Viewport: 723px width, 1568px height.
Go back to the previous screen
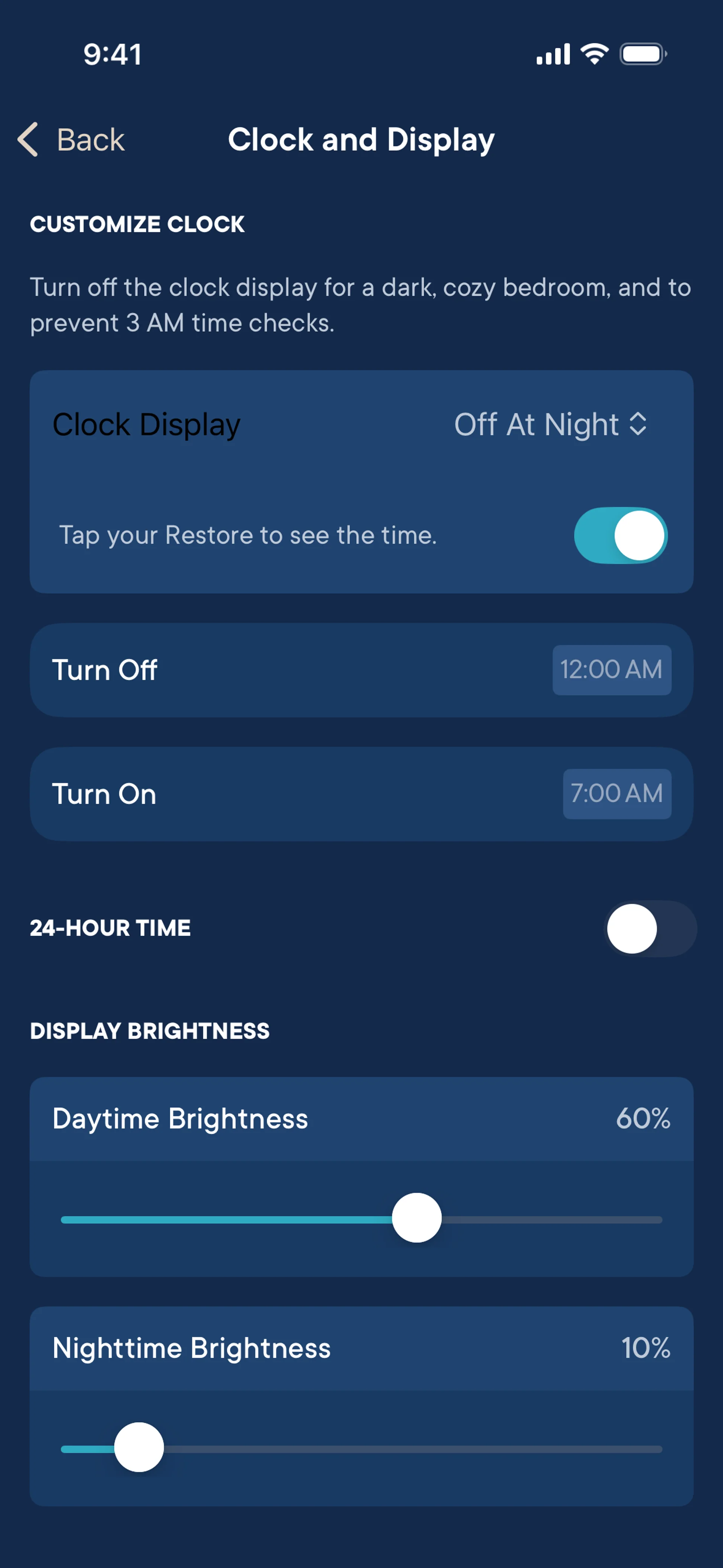71,140
